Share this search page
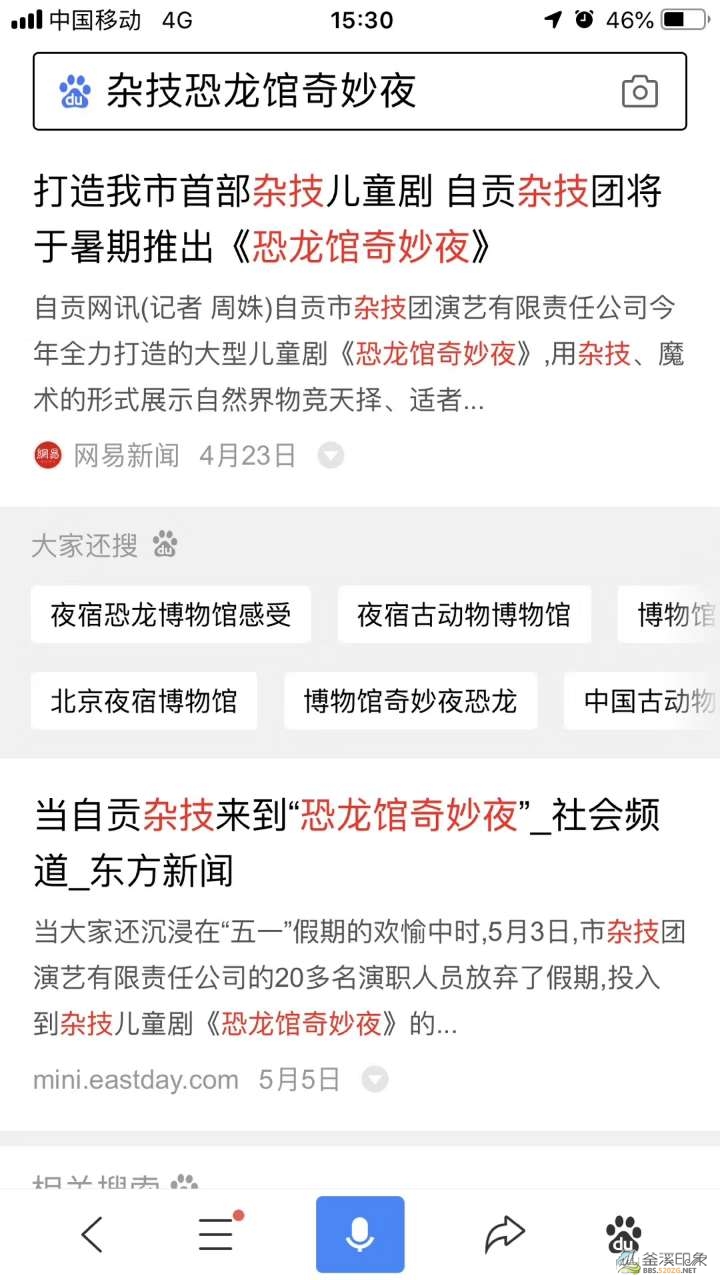This screenshot has height=1280, width=720. 505,1235
